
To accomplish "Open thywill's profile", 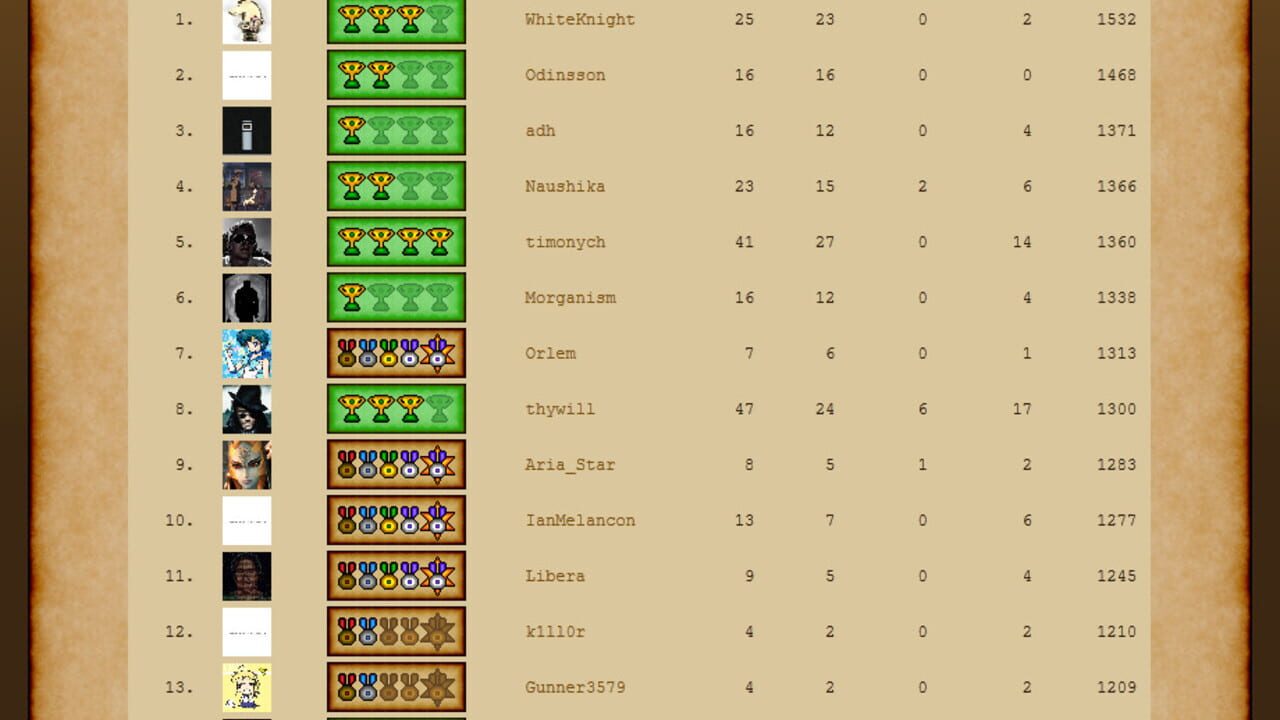I will click(560, 409).
